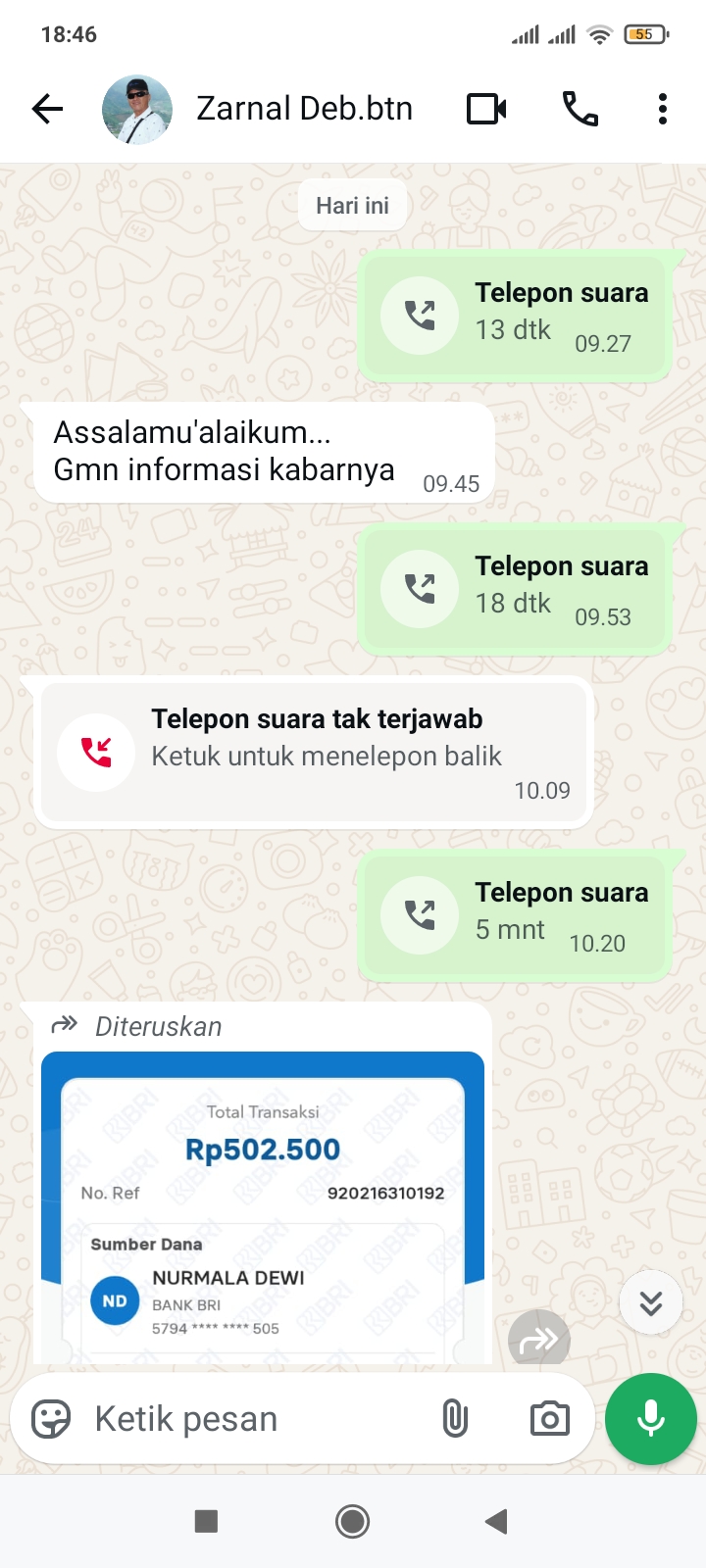Go to the system home screen
This screenshot has height=1568, width=706.
pyautogui.click(x=352, y=1521)
